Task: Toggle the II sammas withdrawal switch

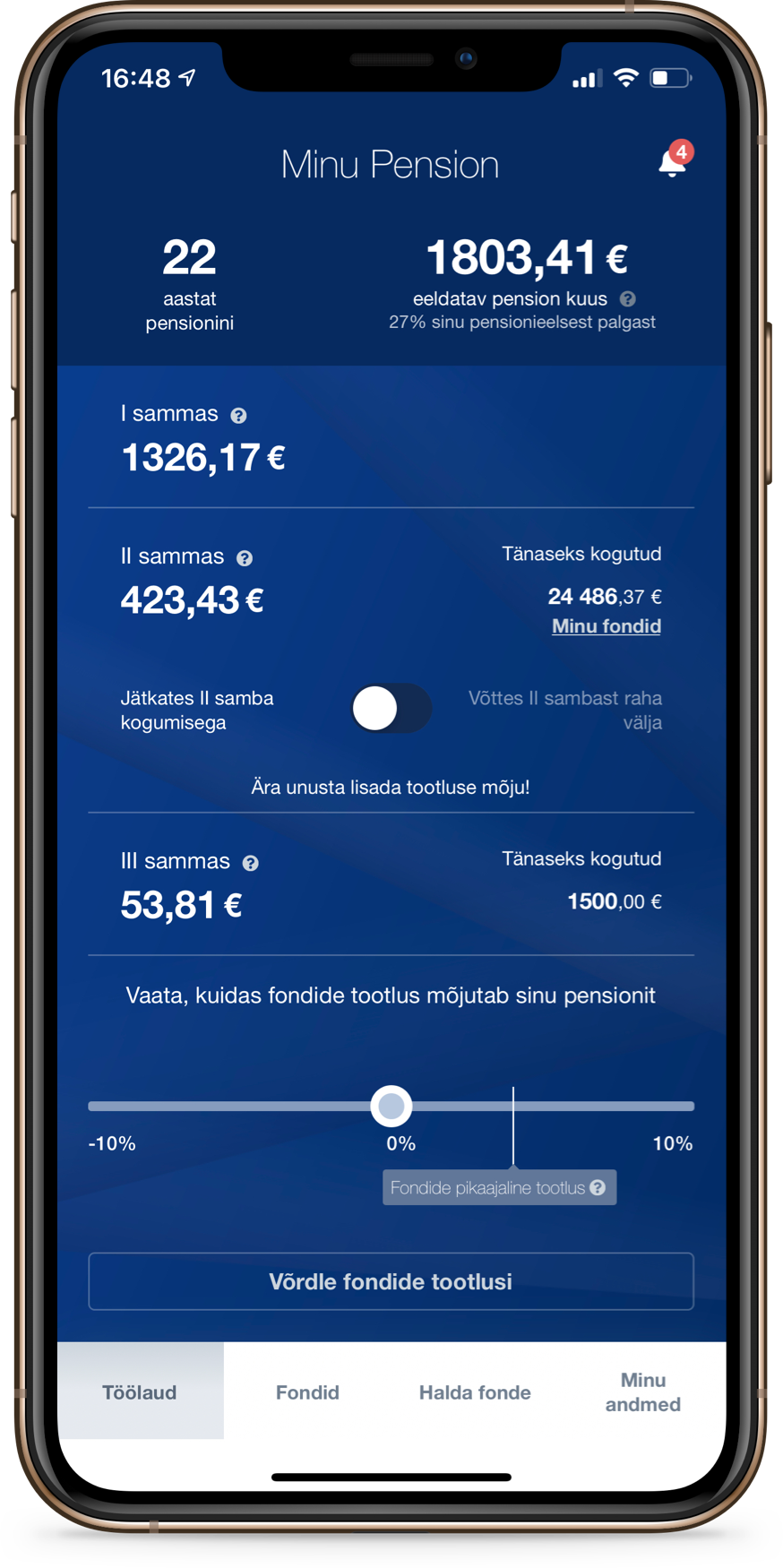Action: click(391, 709)
